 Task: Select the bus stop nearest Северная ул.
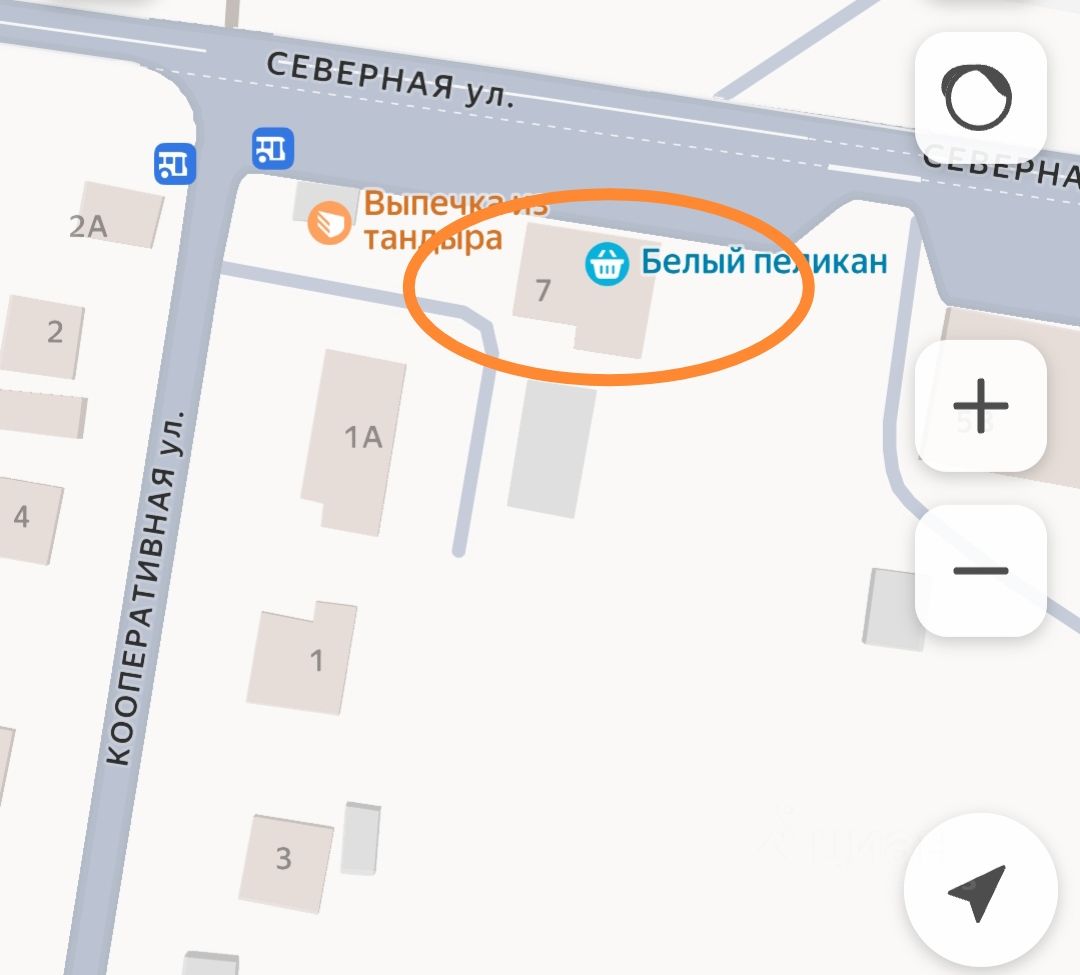click(x=272, y=147)
